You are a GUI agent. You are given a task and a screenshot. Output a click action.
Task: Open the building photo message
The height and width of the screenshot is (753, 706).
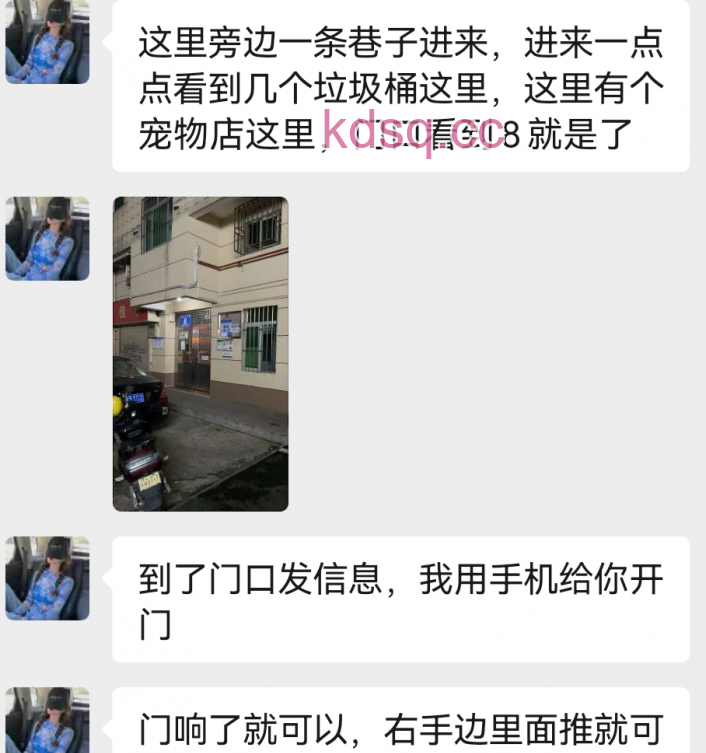pos(200,353)
